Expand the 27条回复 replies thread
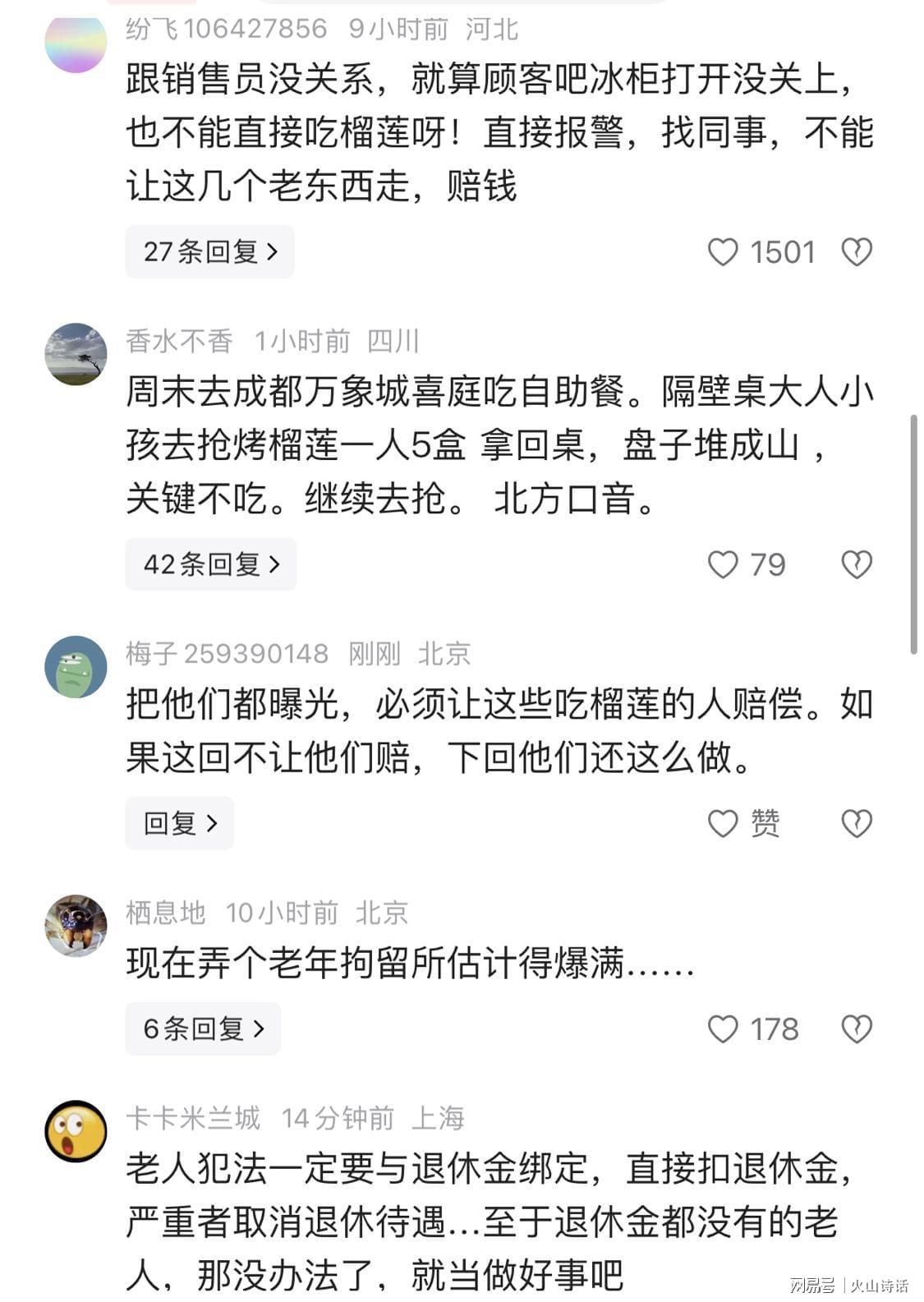 (209, 251)
